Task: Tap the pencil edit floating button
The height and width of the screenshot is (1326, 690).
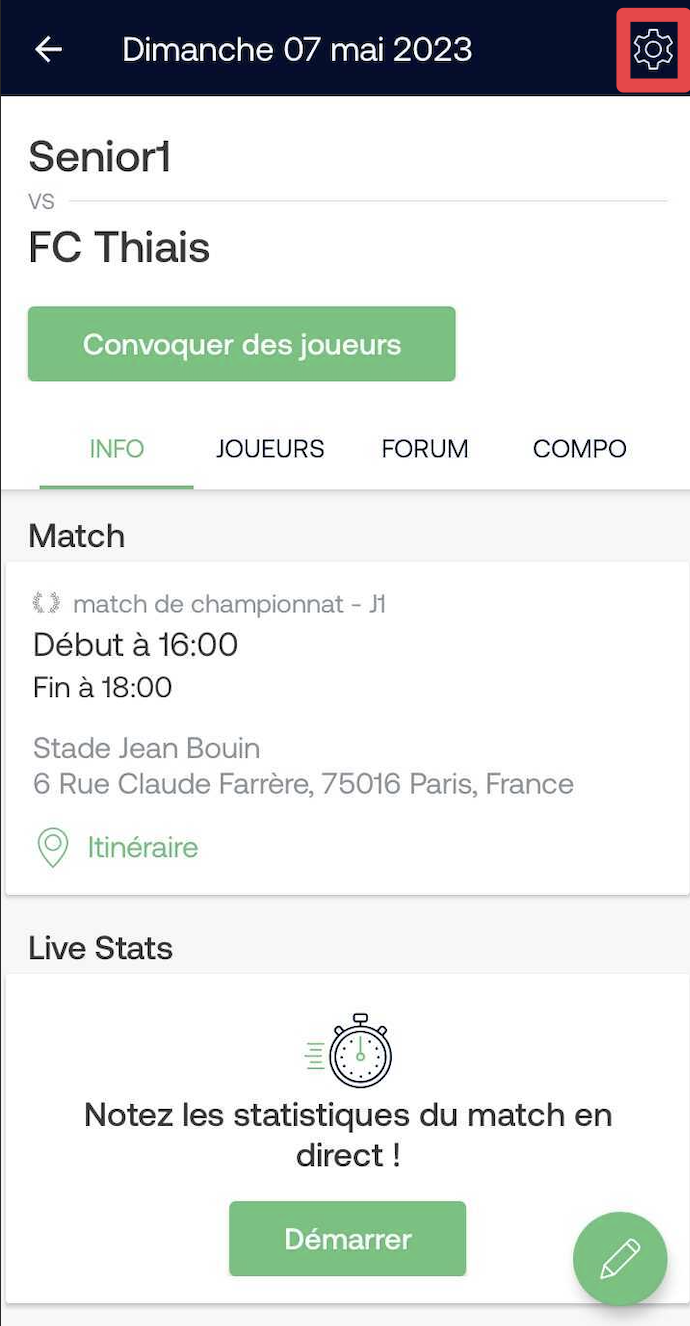Action: click(620, 1259)
